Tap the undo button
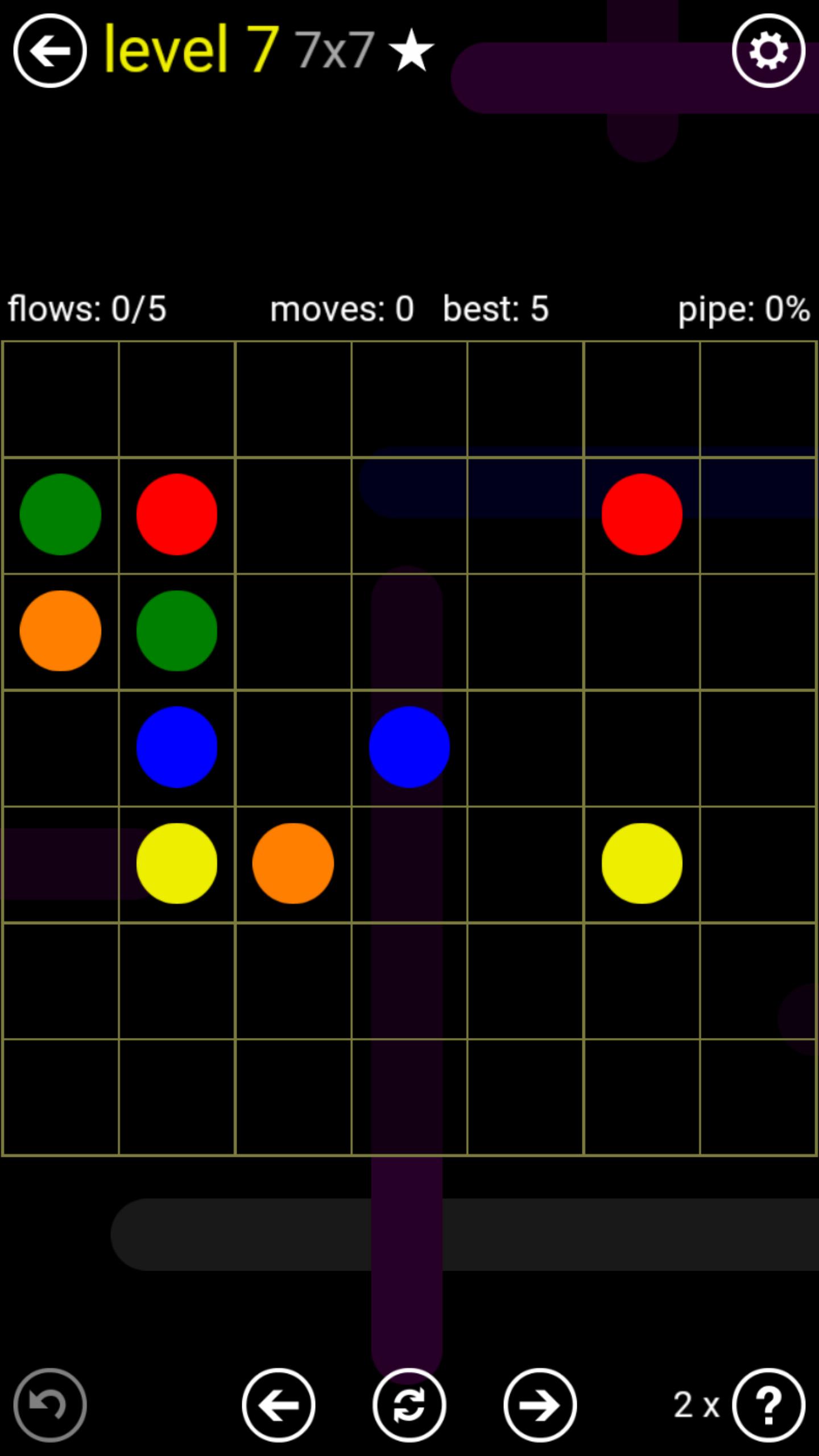 pyautogui.click(x=50, y=1405)
